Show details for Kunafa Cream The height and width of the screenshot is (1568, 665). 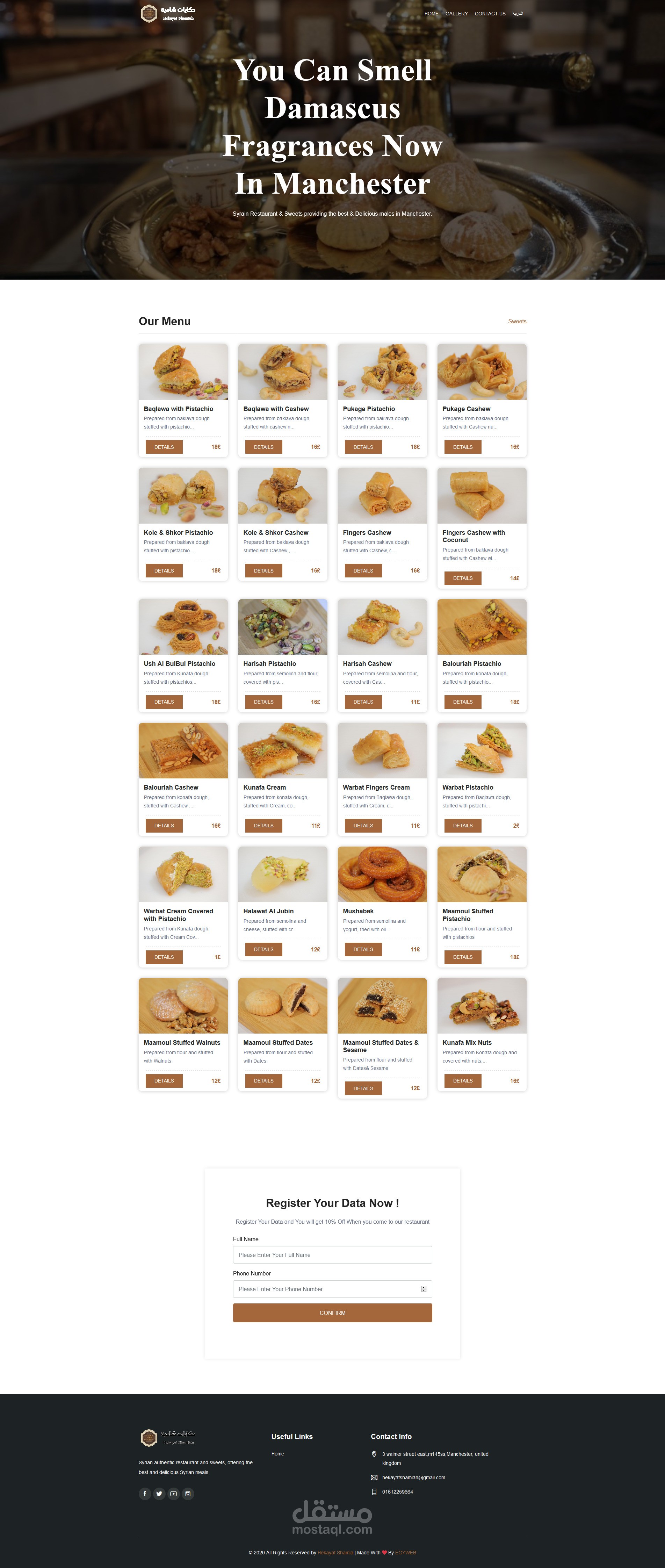click(x=263, y=825)
